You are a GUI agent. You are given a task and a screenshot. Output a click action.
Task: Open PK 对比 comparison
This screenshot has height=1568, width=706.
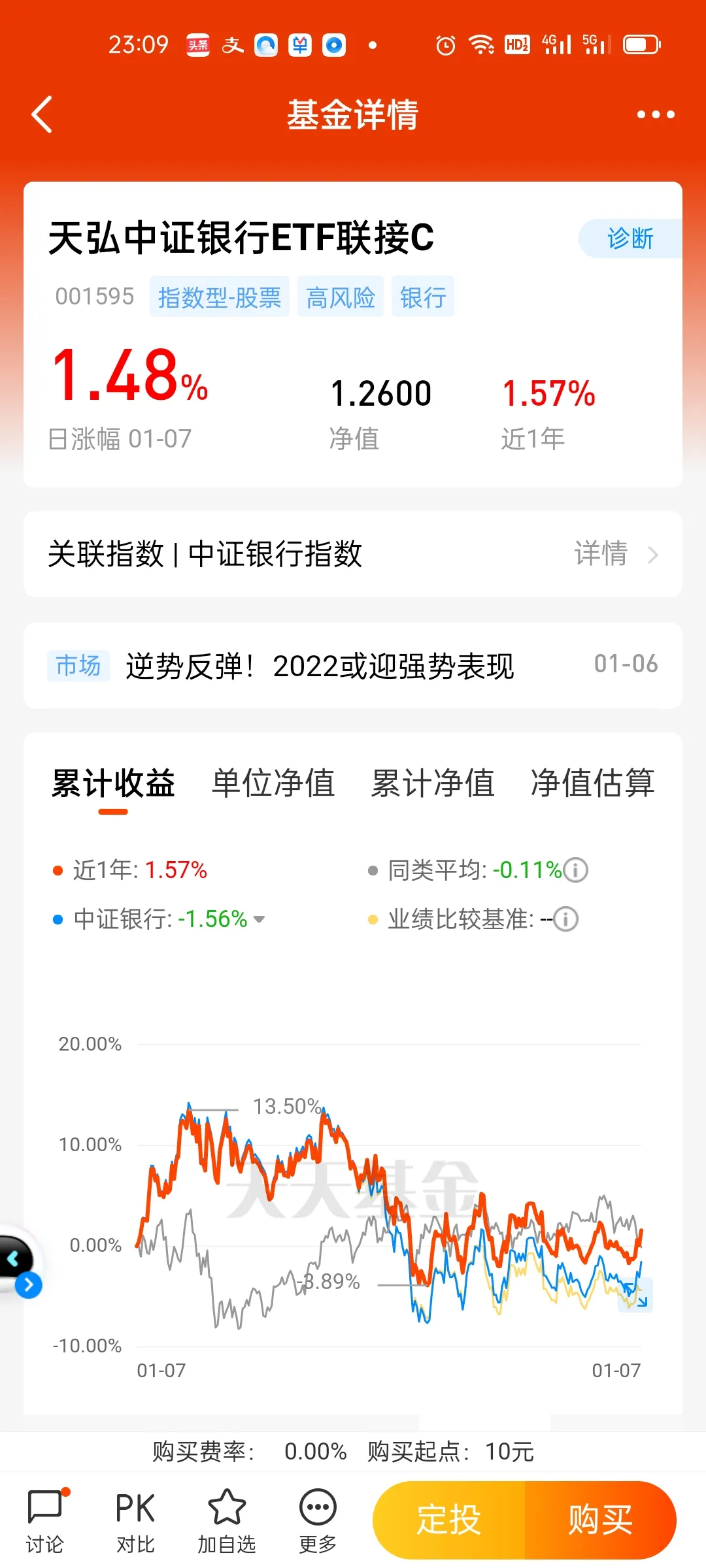[x=135, y=1521]
